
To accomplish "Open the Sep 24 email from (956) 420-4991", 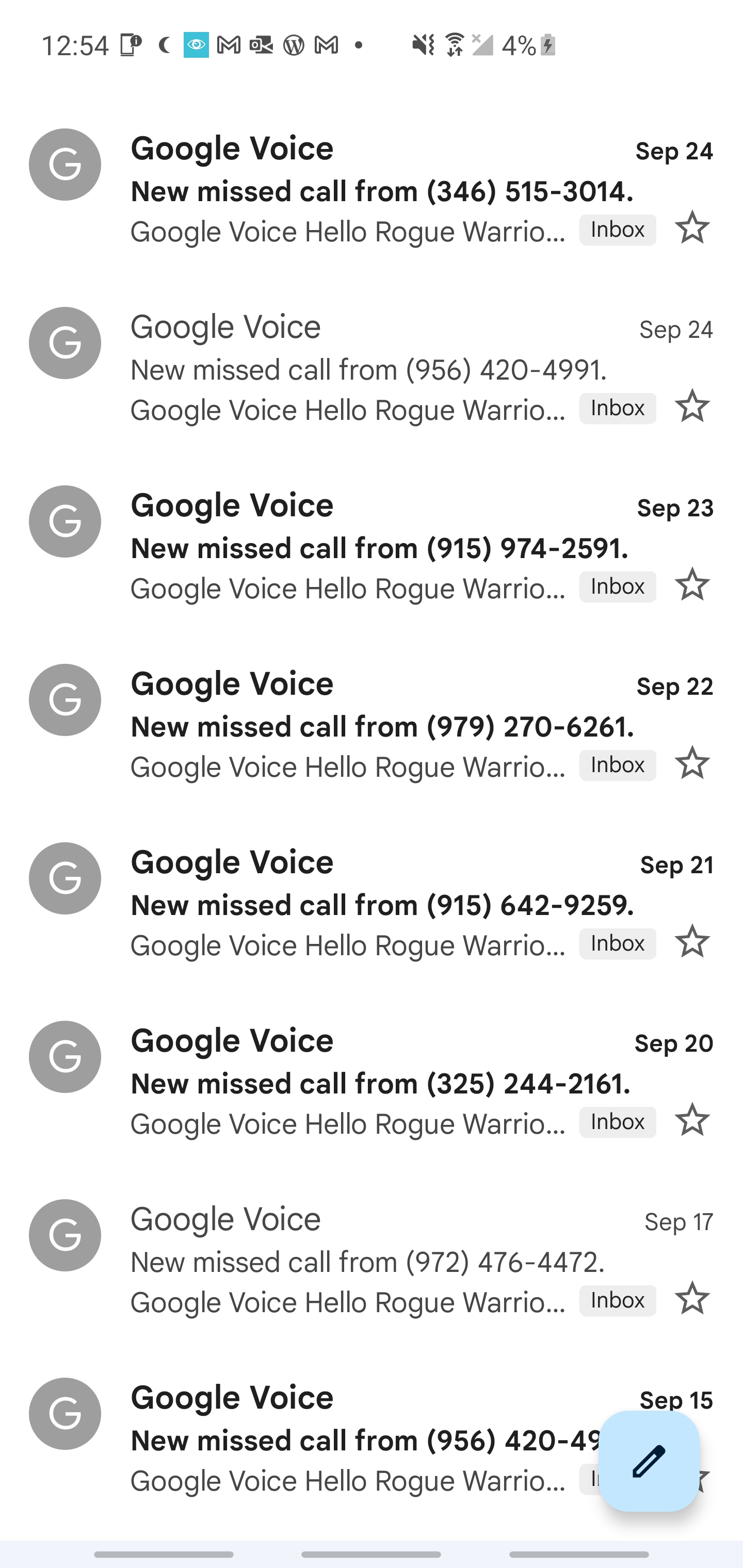I will coord(368,369).
